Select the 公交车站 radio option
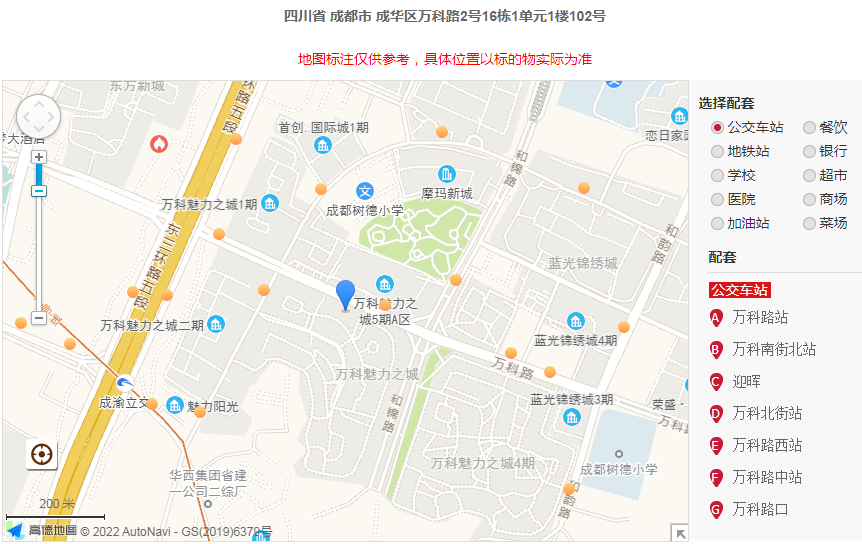862x544 pixels. (717, 128)
